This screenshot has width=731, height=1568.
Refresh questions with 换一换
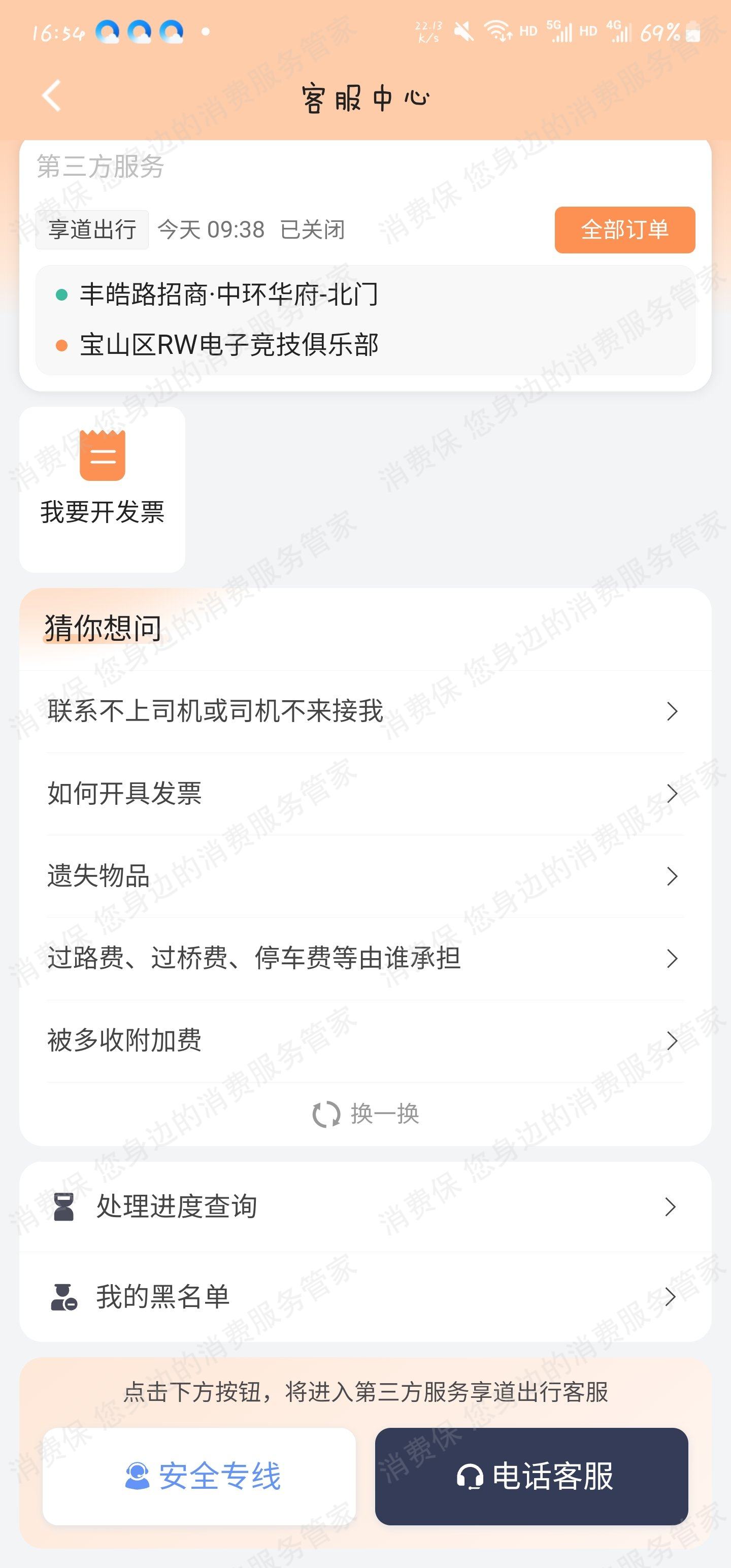click(x=366, y=1114)
